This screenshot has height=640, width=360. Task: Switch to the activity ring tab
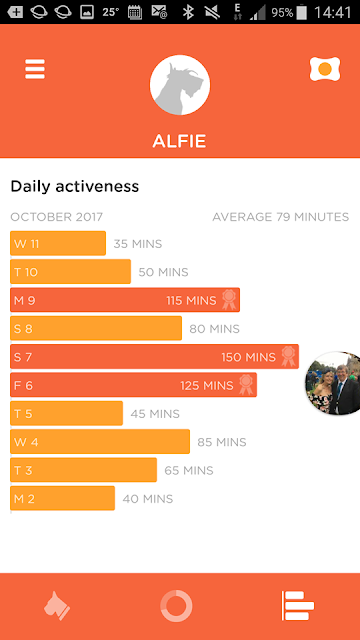coord(176,606)
